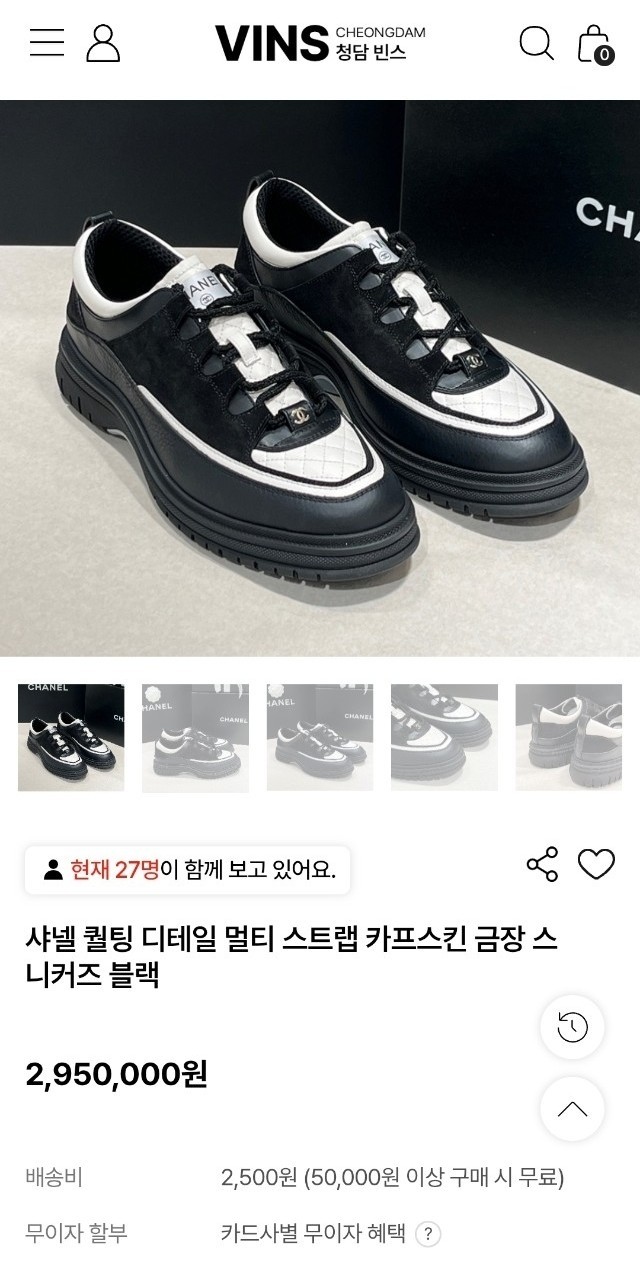Select the second product thumbnail
Screen dimensions: 640x1263
click(195, 738)
